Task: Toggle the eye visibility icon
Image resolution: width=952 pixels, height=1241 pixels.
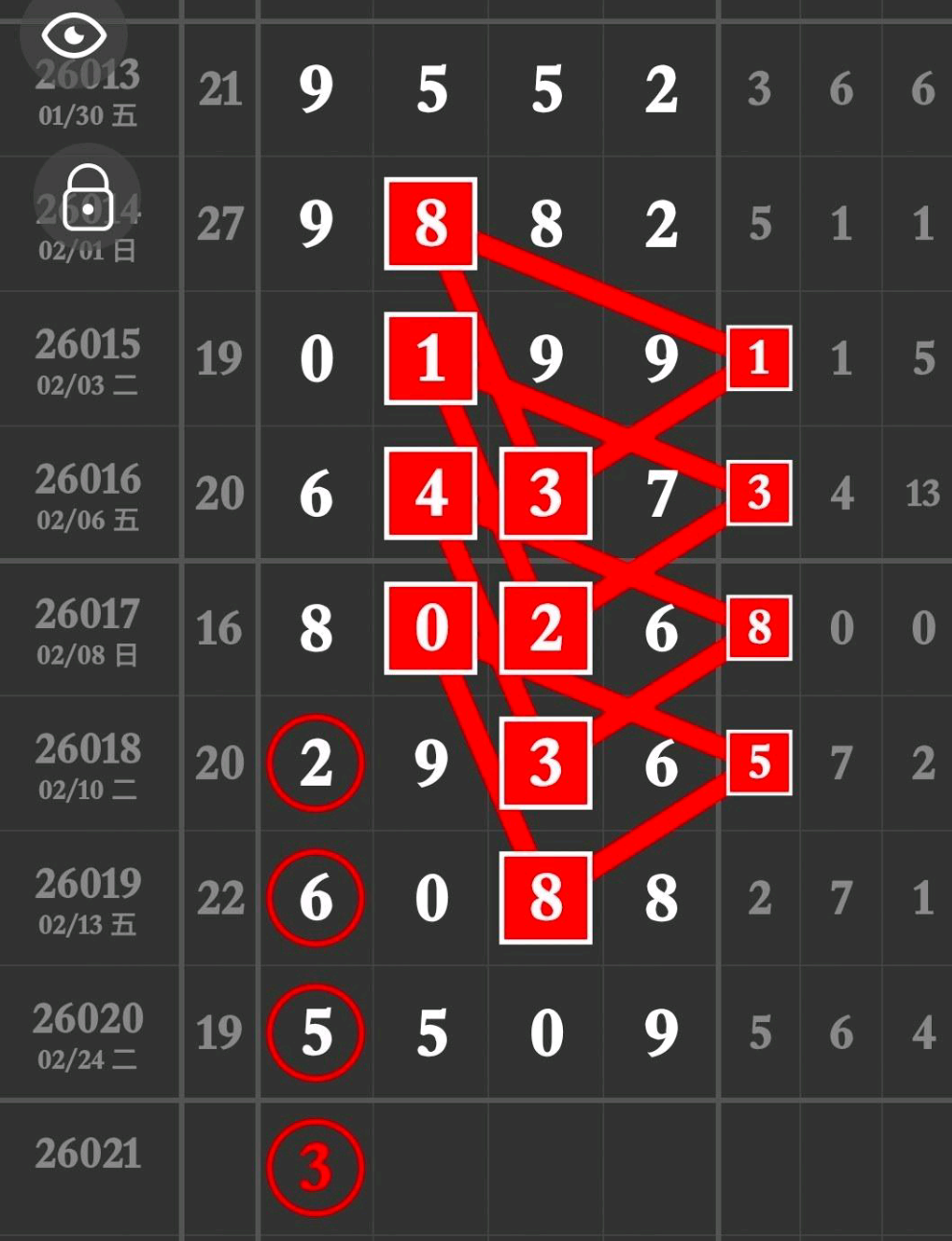Action: tap(75, 36)
